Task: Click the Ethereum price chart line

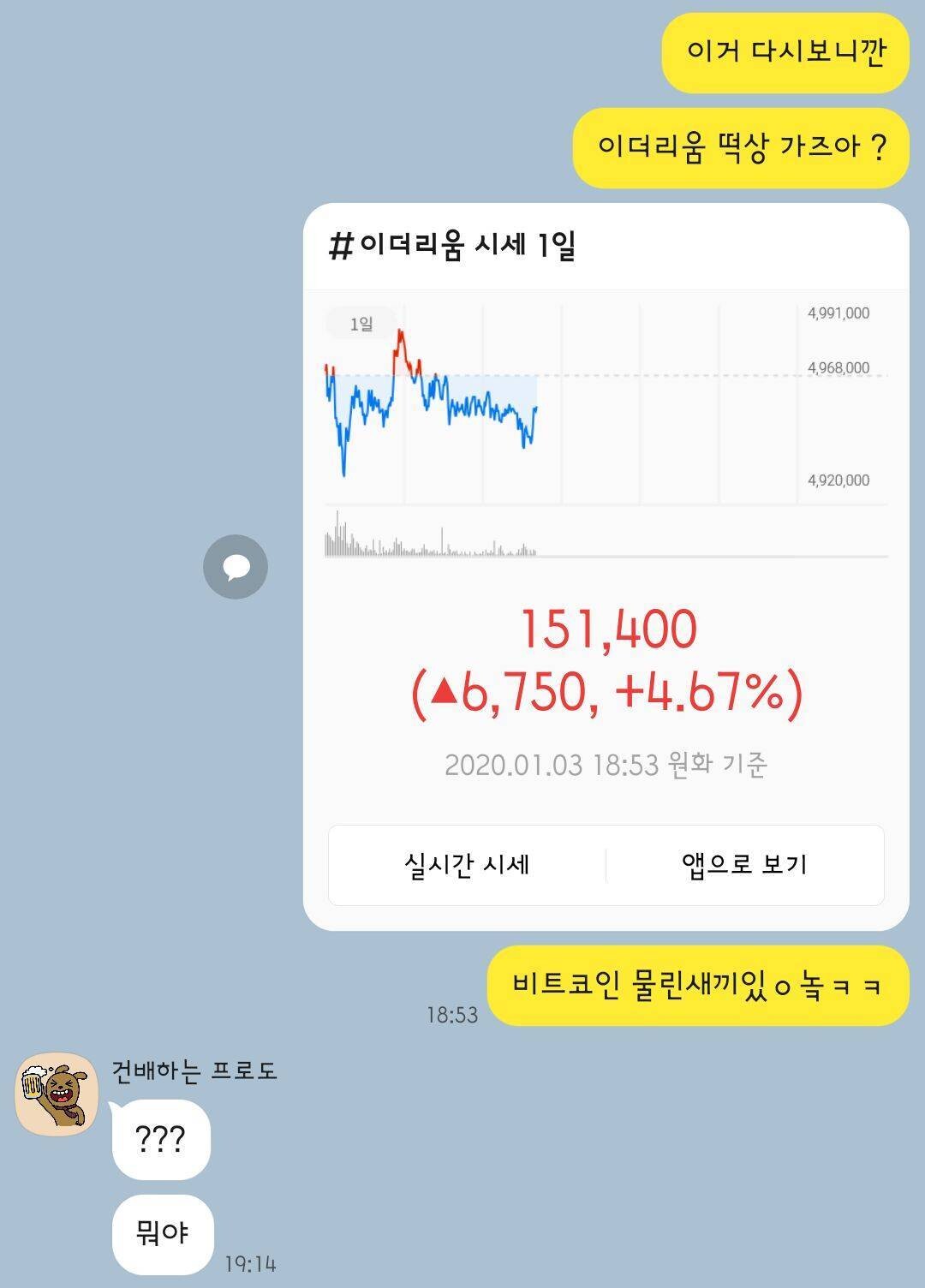Action: tap(428, 402)
